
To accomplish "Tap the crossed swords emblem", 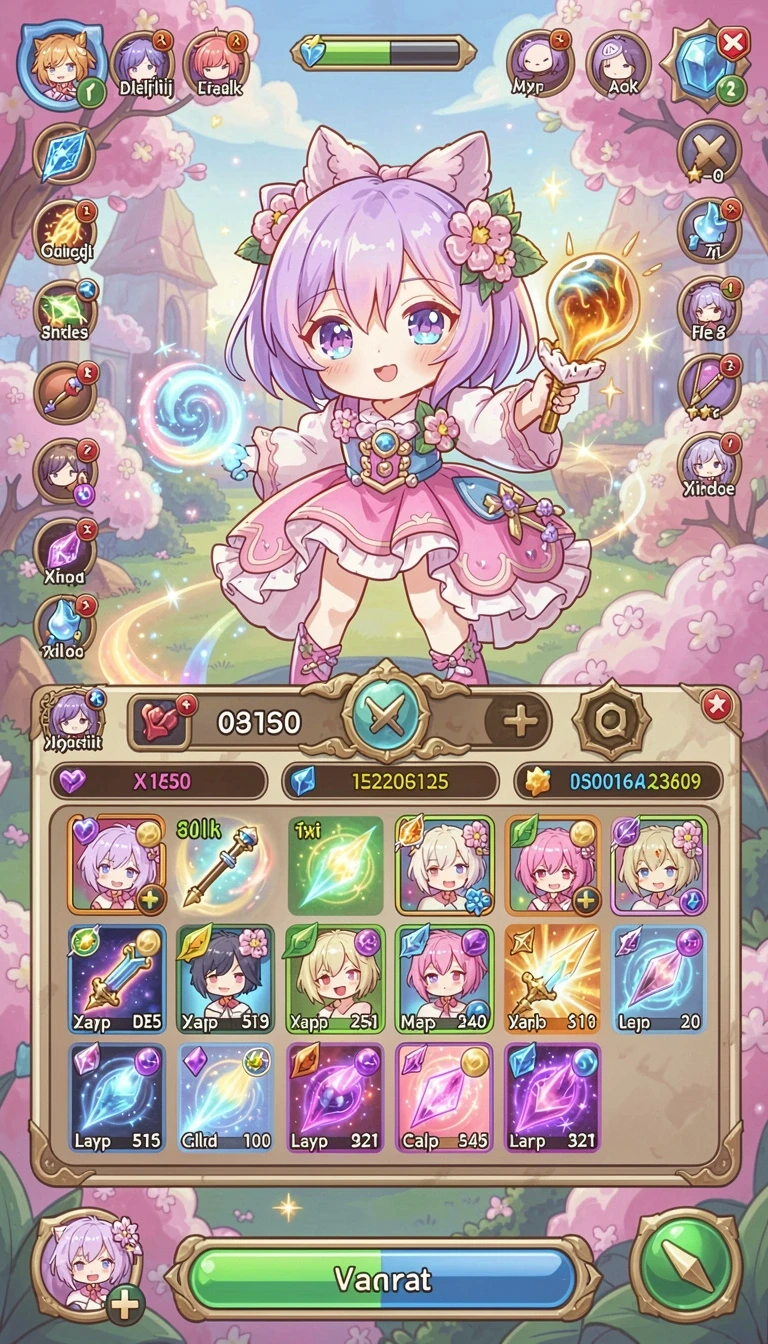I will coord(385,718).
